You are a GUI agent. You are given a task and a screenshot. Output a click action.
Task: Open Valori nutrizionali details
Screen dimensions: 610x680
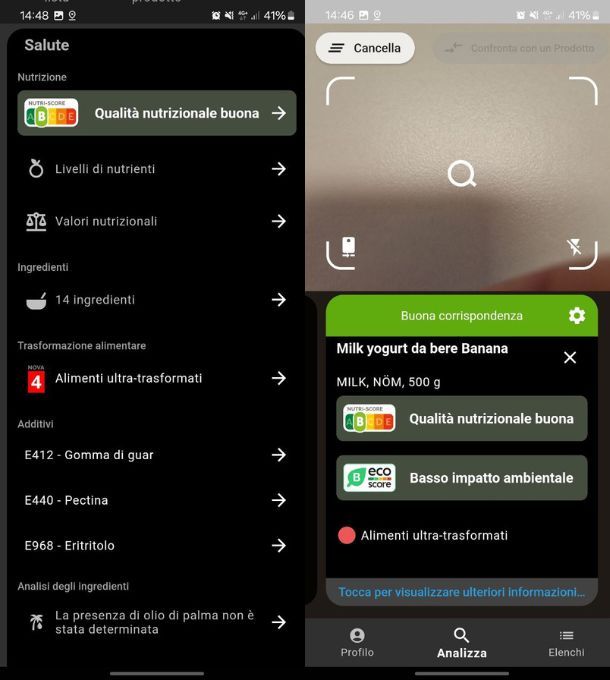click(156, 221)
